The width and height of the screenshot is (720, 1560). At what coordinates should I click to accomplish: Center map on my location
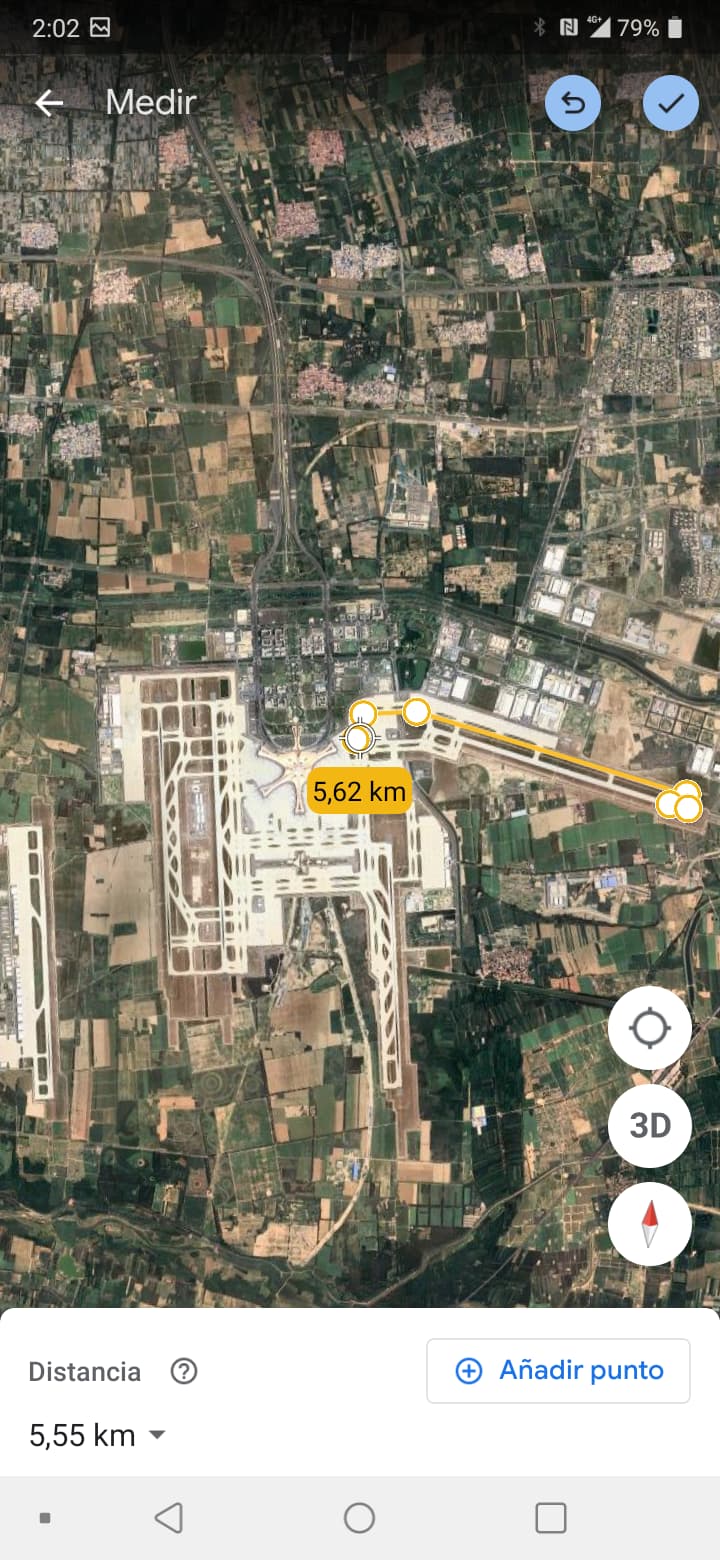(650, 1028)
